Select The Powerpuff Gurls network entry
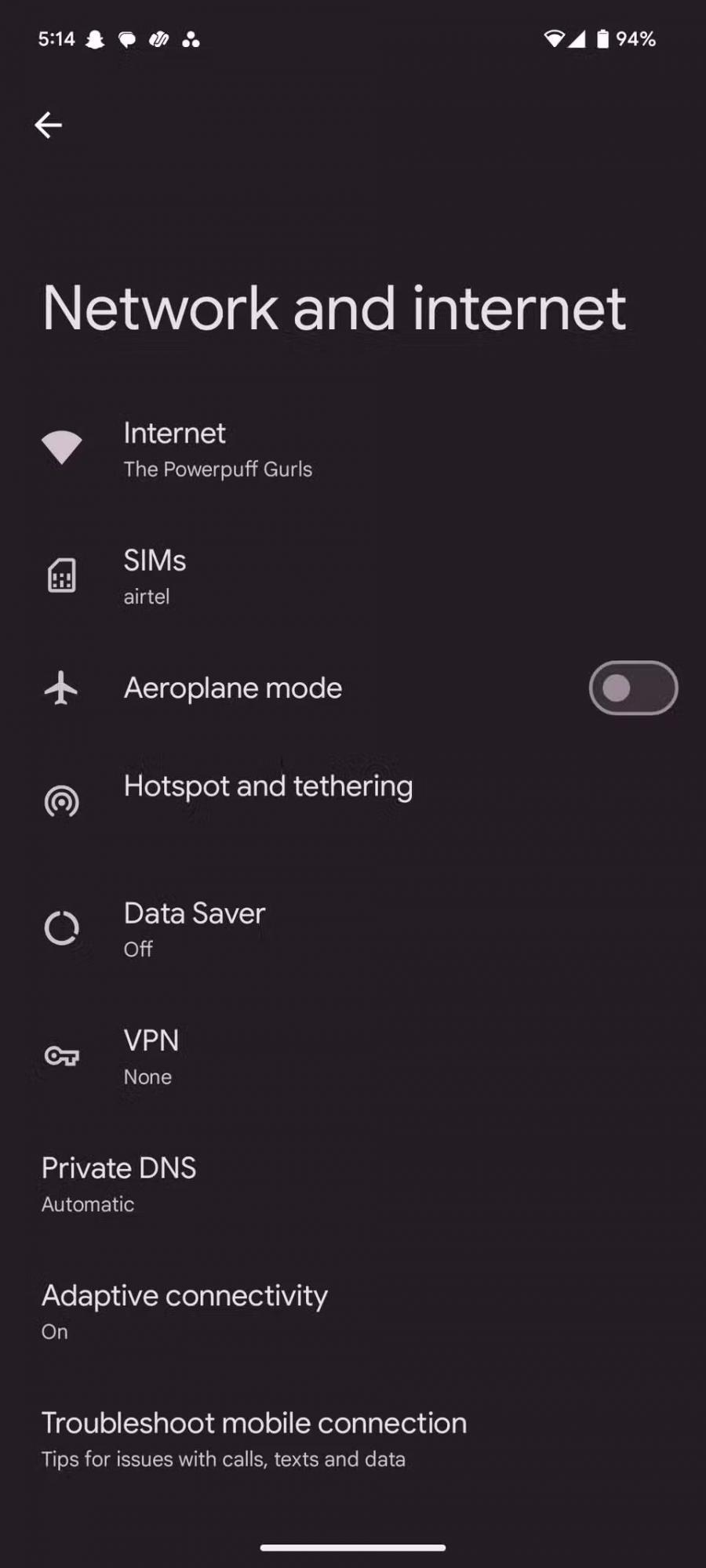 click(218, 468)
